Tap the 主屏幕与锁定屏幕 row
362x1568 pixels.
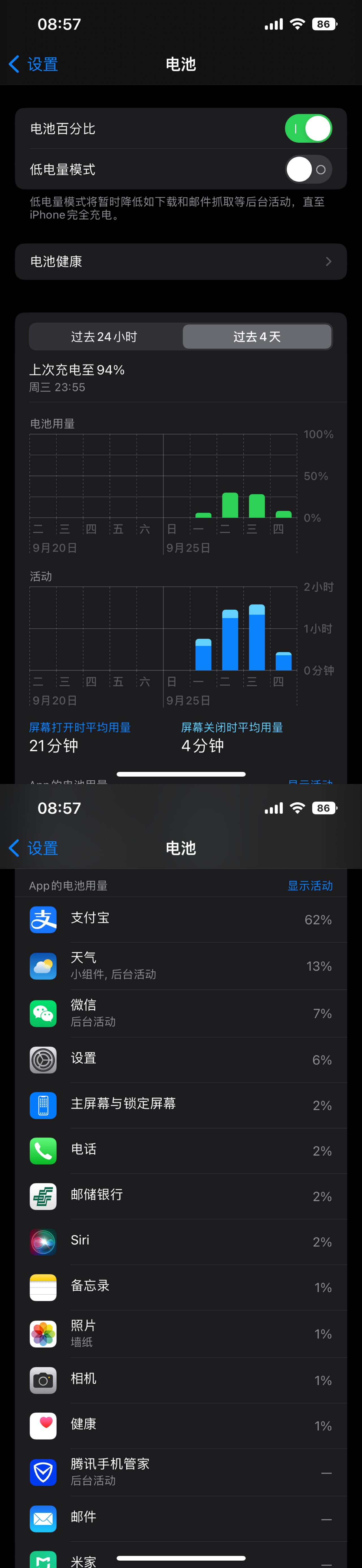tap(181, 1105)
